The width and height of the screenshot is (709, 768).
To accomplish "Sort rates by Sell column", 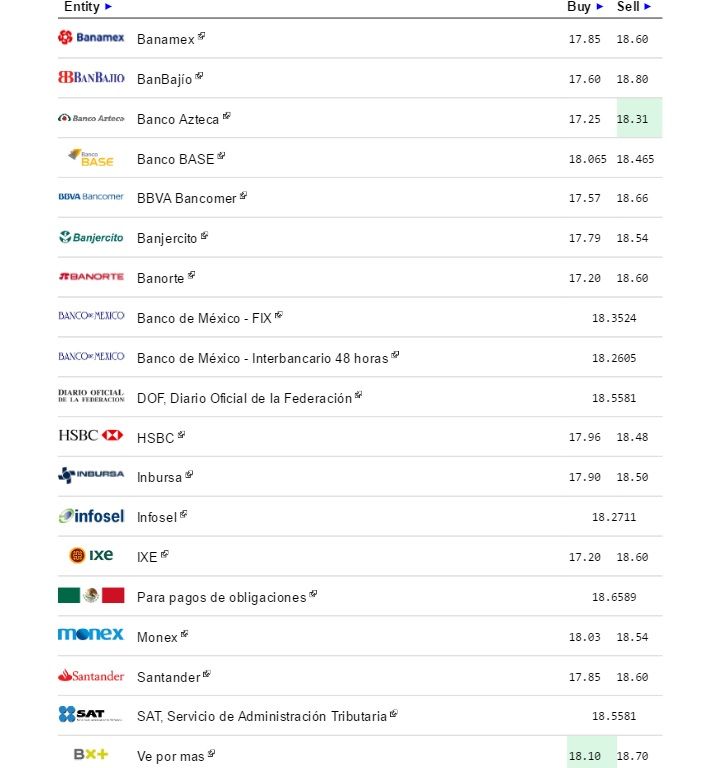I will click(x=634, y=7).
